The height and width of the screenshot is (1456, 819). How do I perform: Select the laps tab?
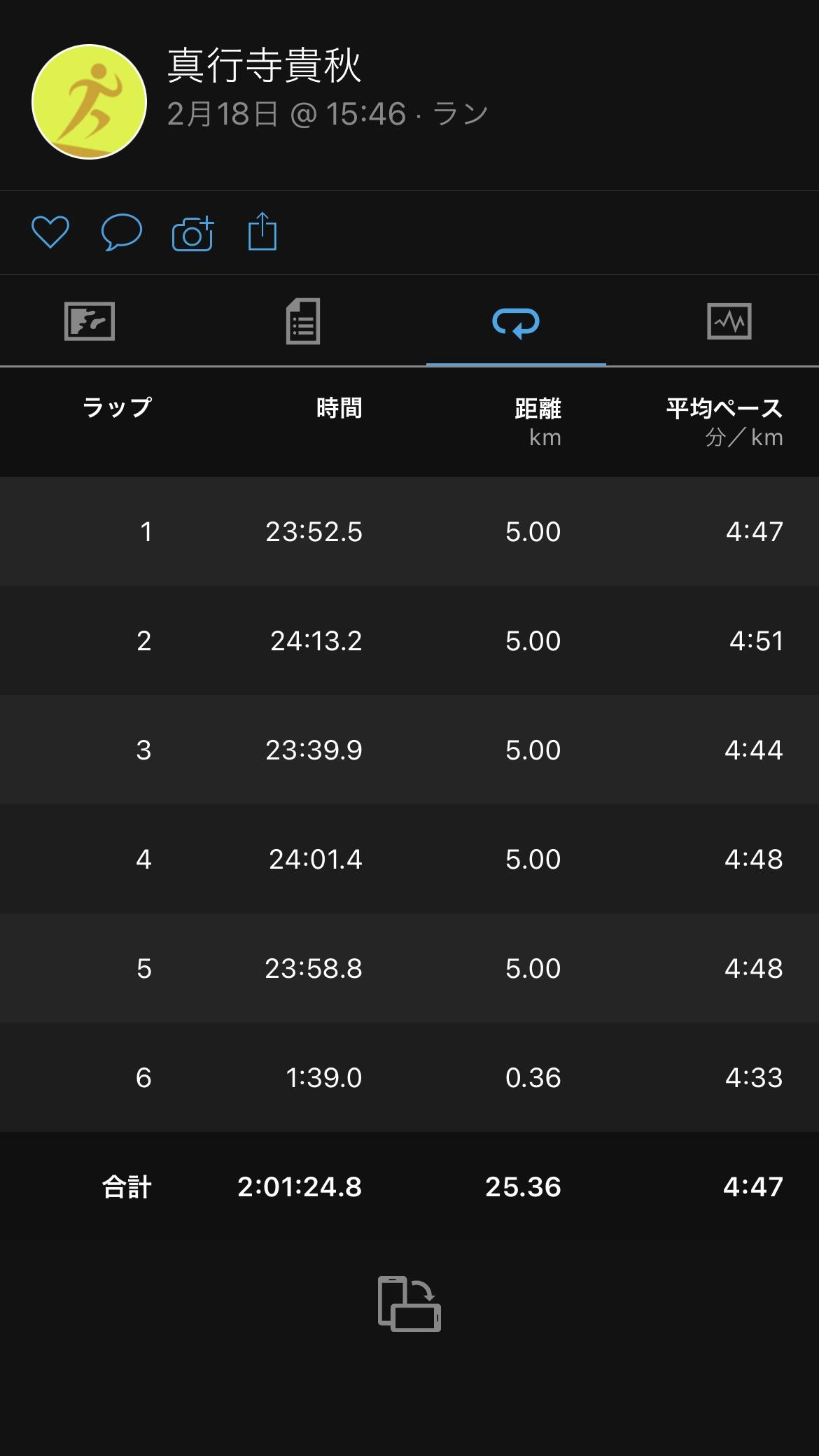[516, 322]
